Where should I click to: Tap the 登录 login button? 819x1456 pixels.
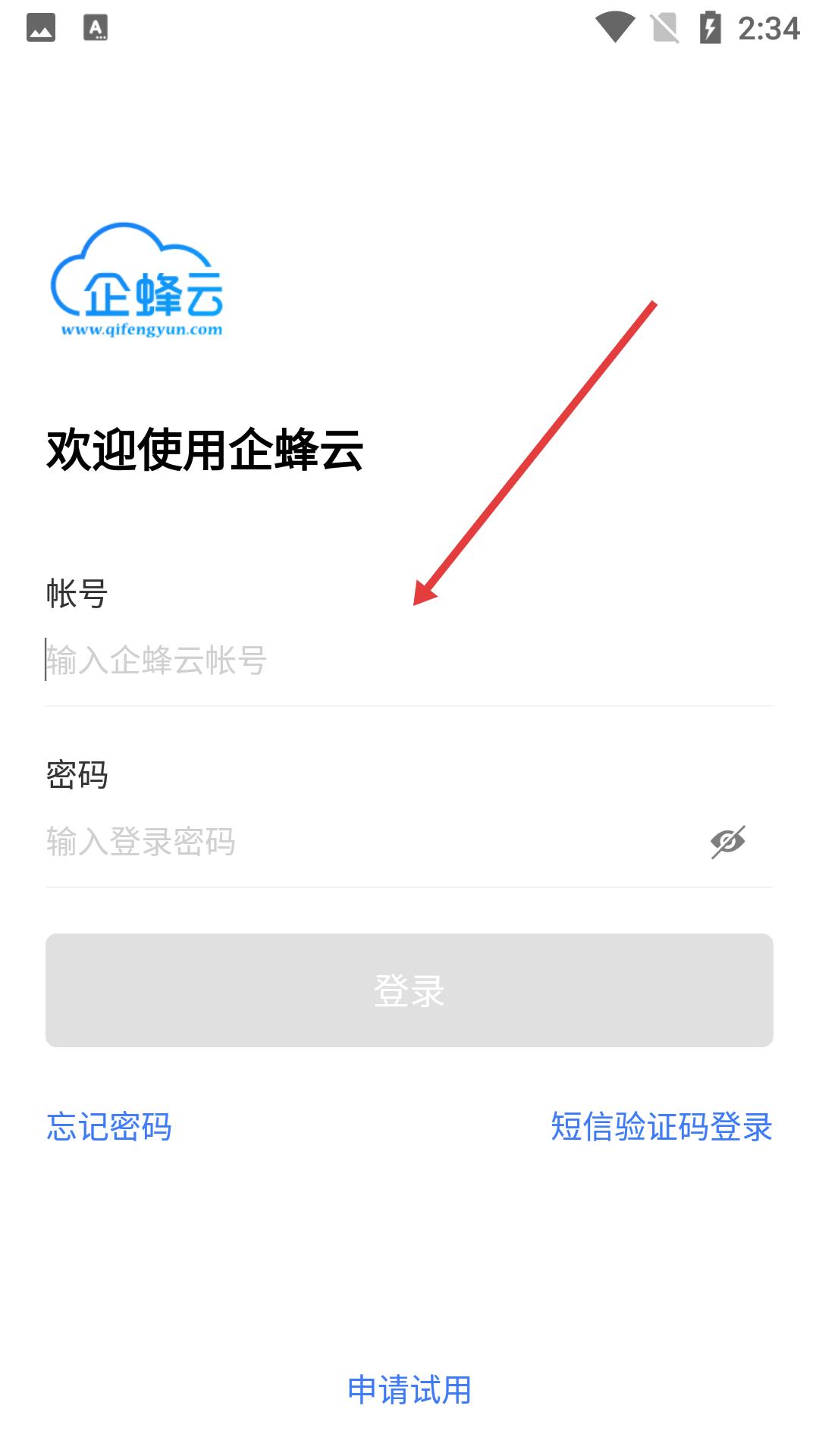tap(409, 990)
